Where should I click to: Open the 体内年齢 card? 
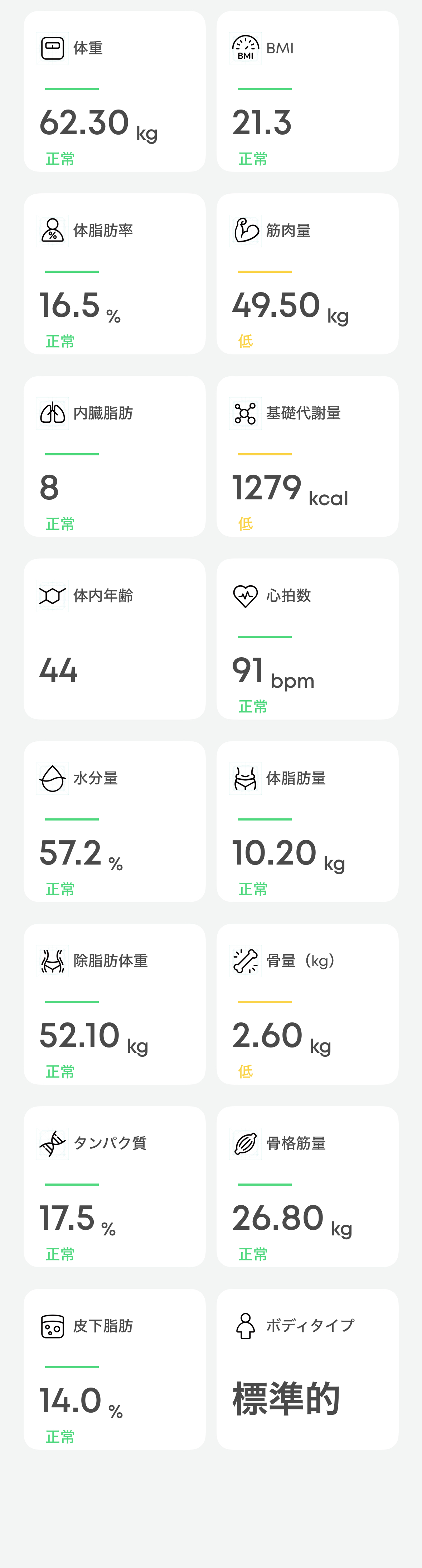[x=115, y=639]
